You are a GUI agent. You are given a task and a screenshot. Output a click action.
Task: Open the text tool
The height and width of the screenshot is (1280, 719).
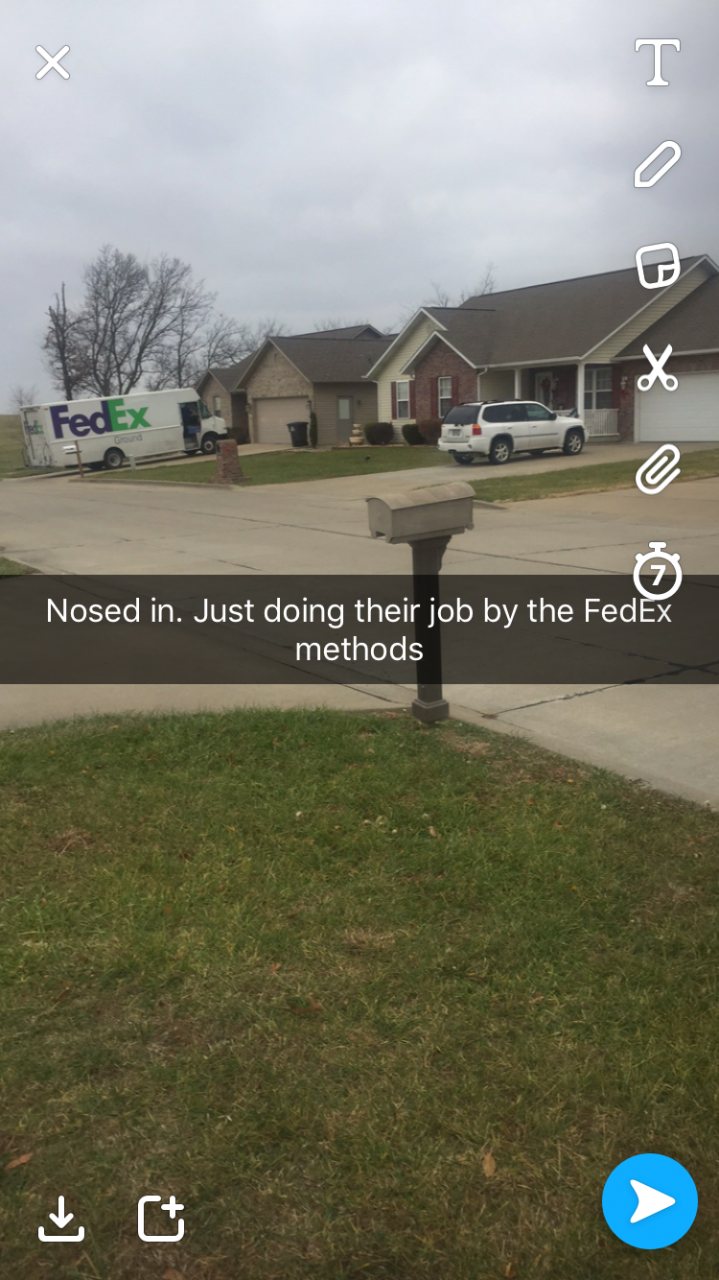coord(657,62)
